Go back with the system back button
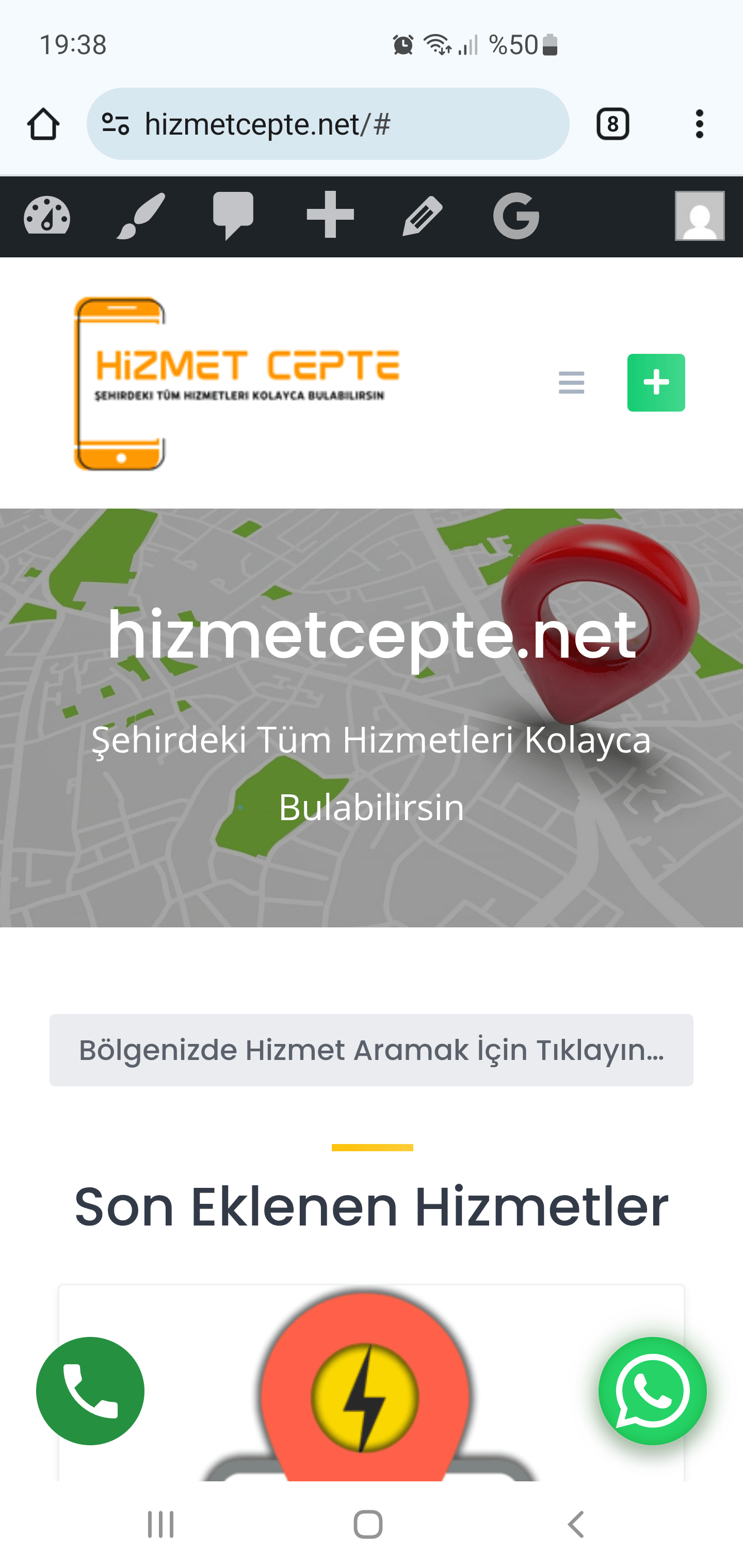The image size is (743, 1568). 575,1525
